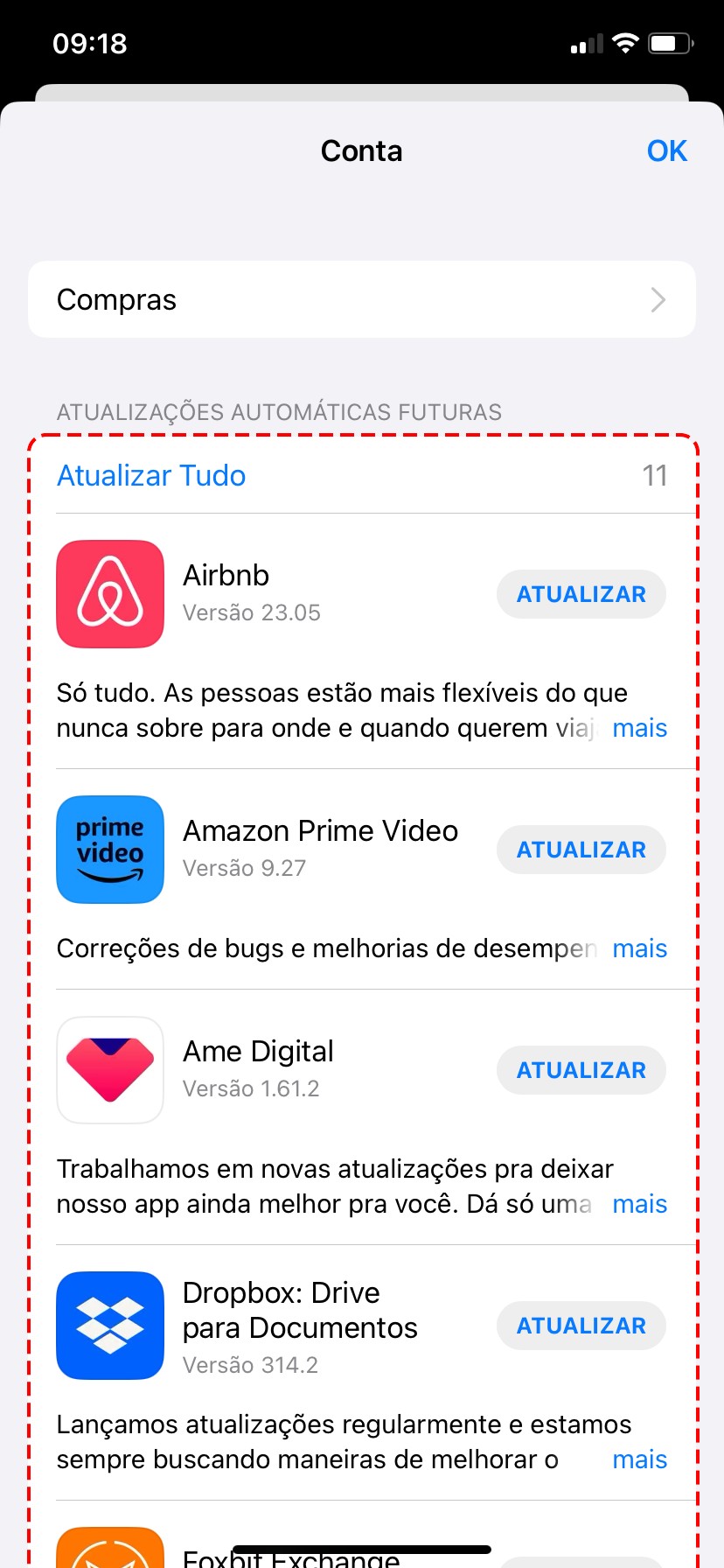Expand Airbnb release notes with mais

tap(639, 728)
